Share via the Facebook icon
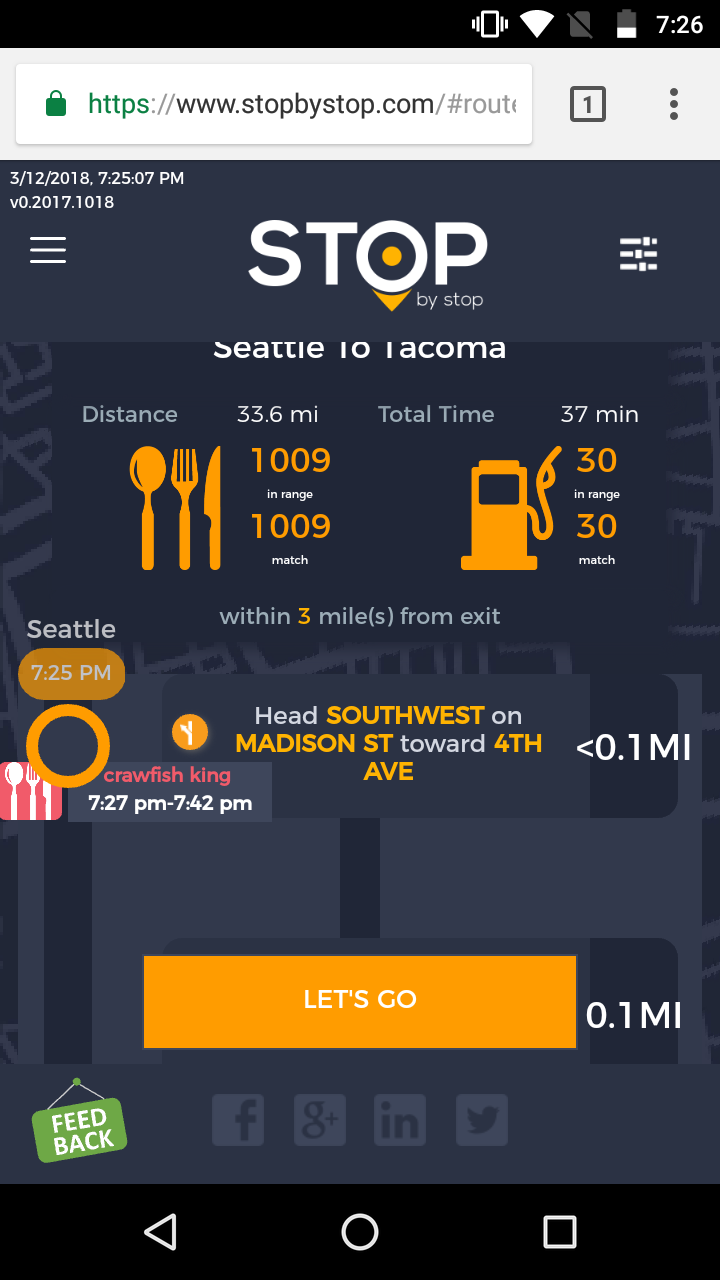Image resolution: width=720 pixels, height=1280 pixels. point(238,1120)
